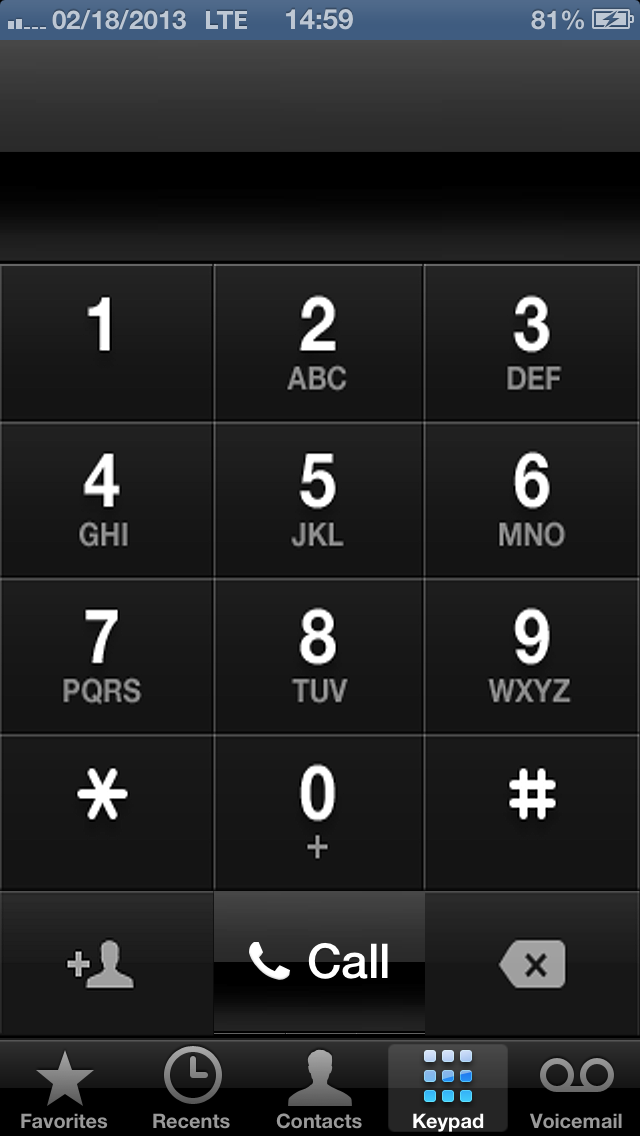Screen dimensions: 640x1136
Task: Start the call with Call button
Action: [319, 962]
